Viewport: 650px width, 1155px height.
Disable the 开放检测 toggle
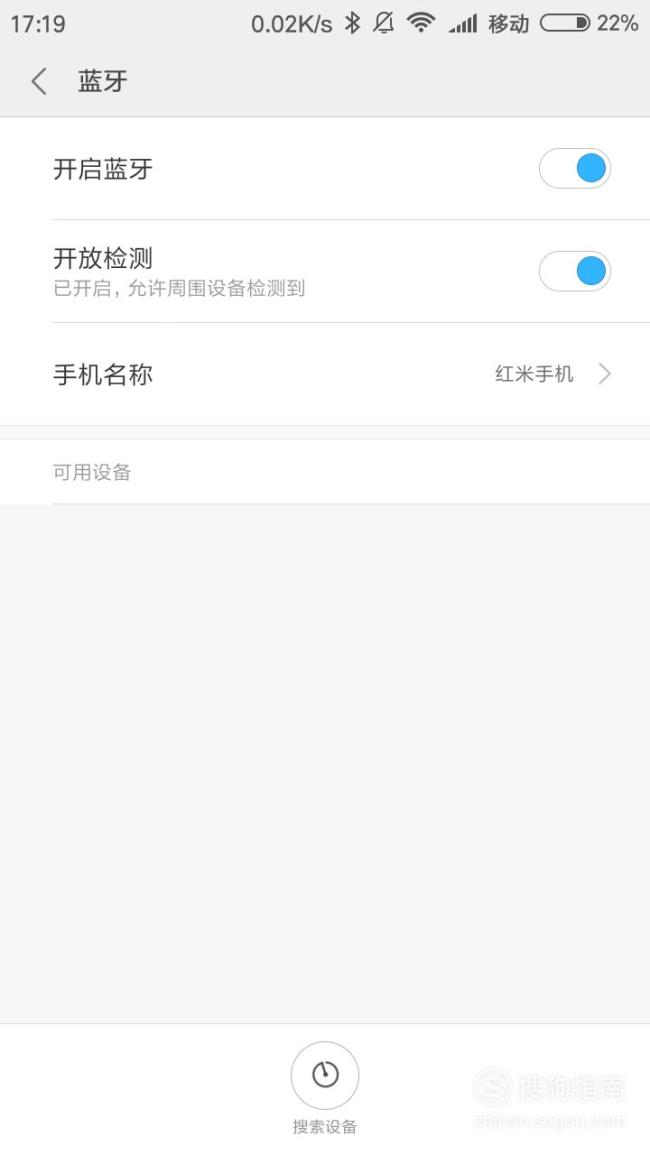(x=575, y=272)
